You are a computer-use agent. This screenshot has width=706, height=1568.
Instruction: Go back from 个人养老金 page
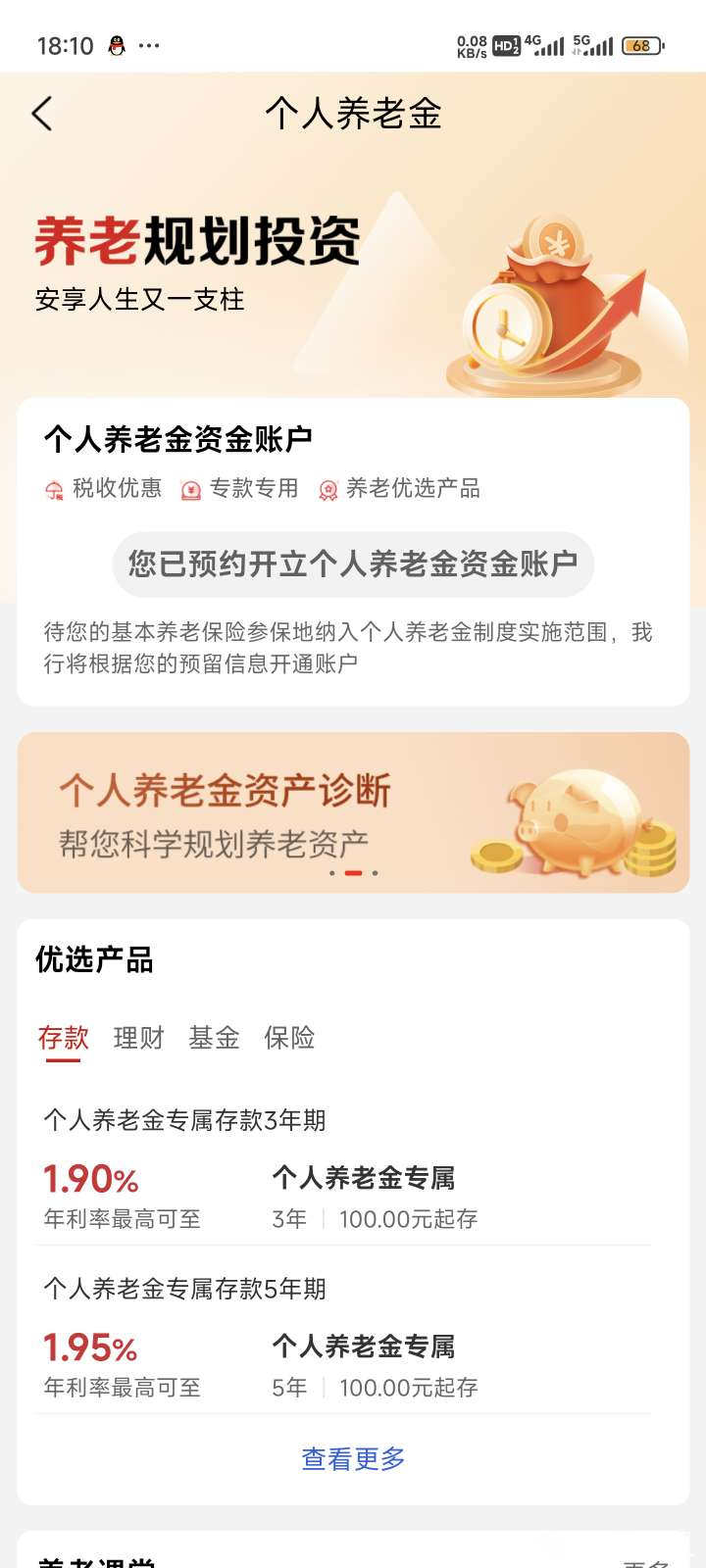42,114
